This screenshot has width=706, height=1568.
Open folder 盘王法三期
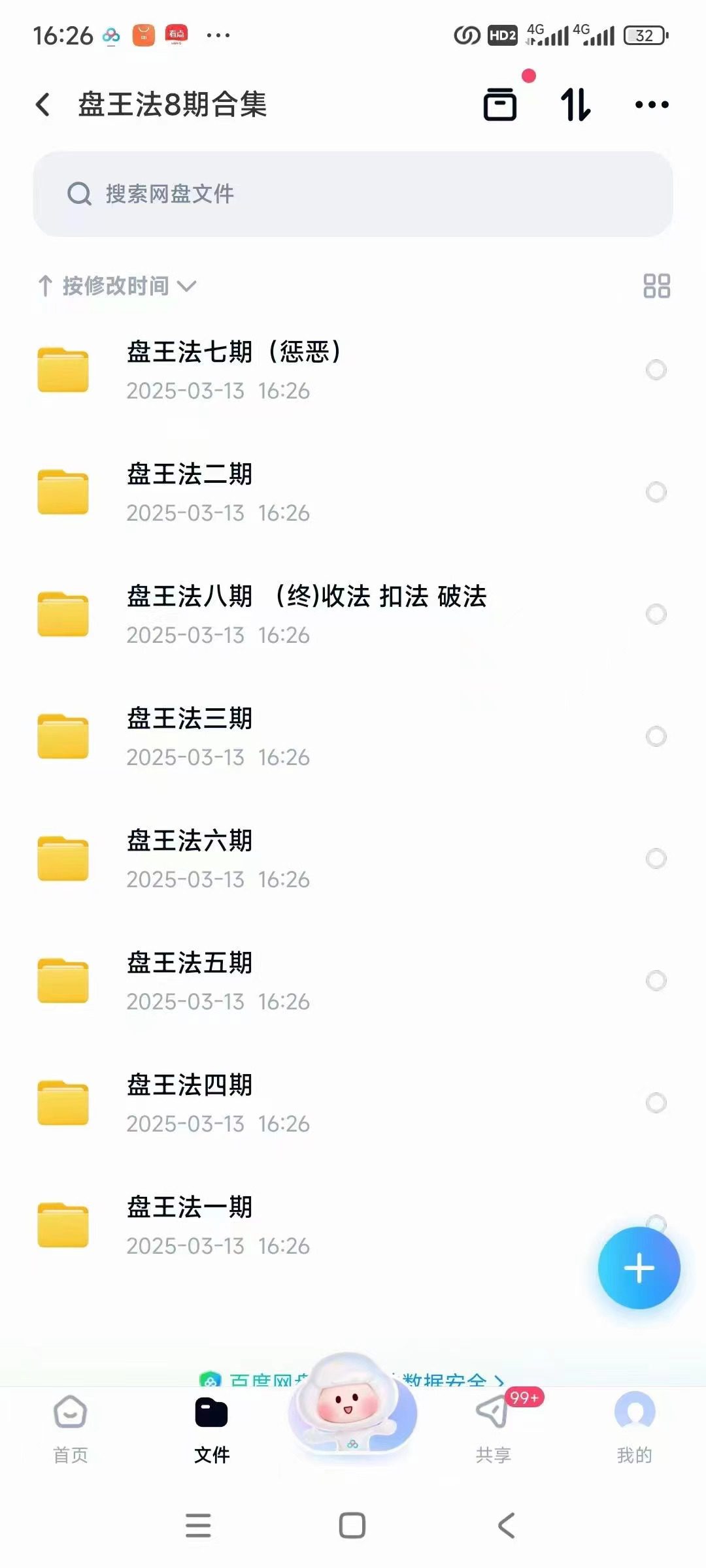[190, 736]
